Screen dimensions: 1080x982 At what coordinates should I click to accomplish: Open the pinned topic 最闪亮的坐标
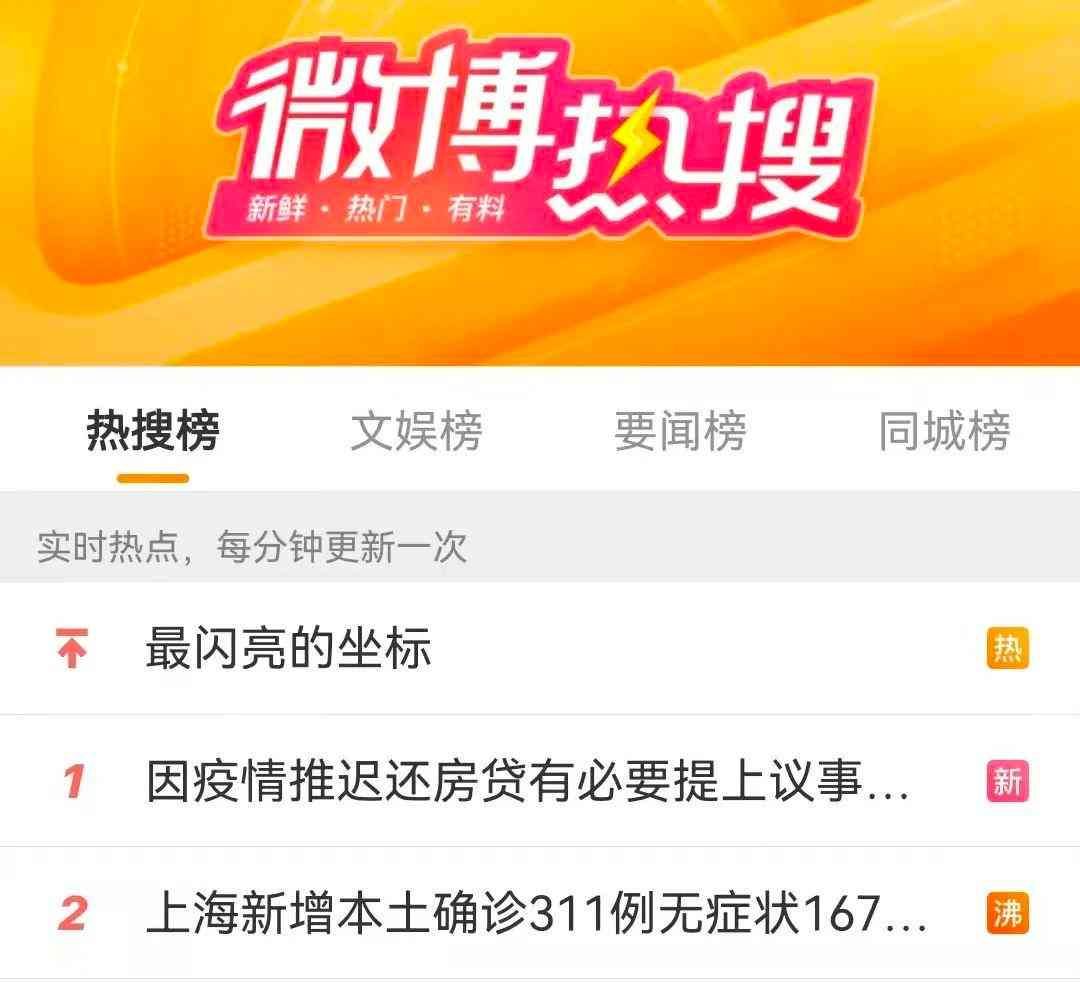pos(289,649)
